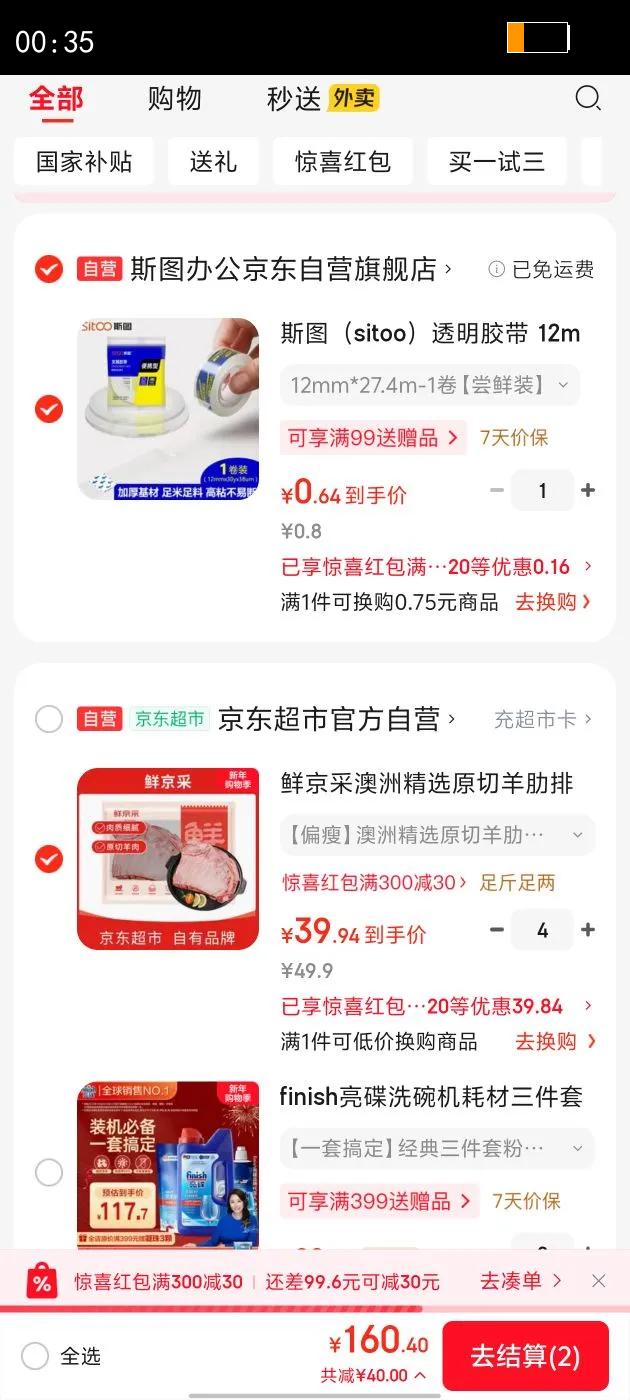The image size is (630, 1400).
Task: Select the 买一试三 filter chip
Action: tap(496, 162)
